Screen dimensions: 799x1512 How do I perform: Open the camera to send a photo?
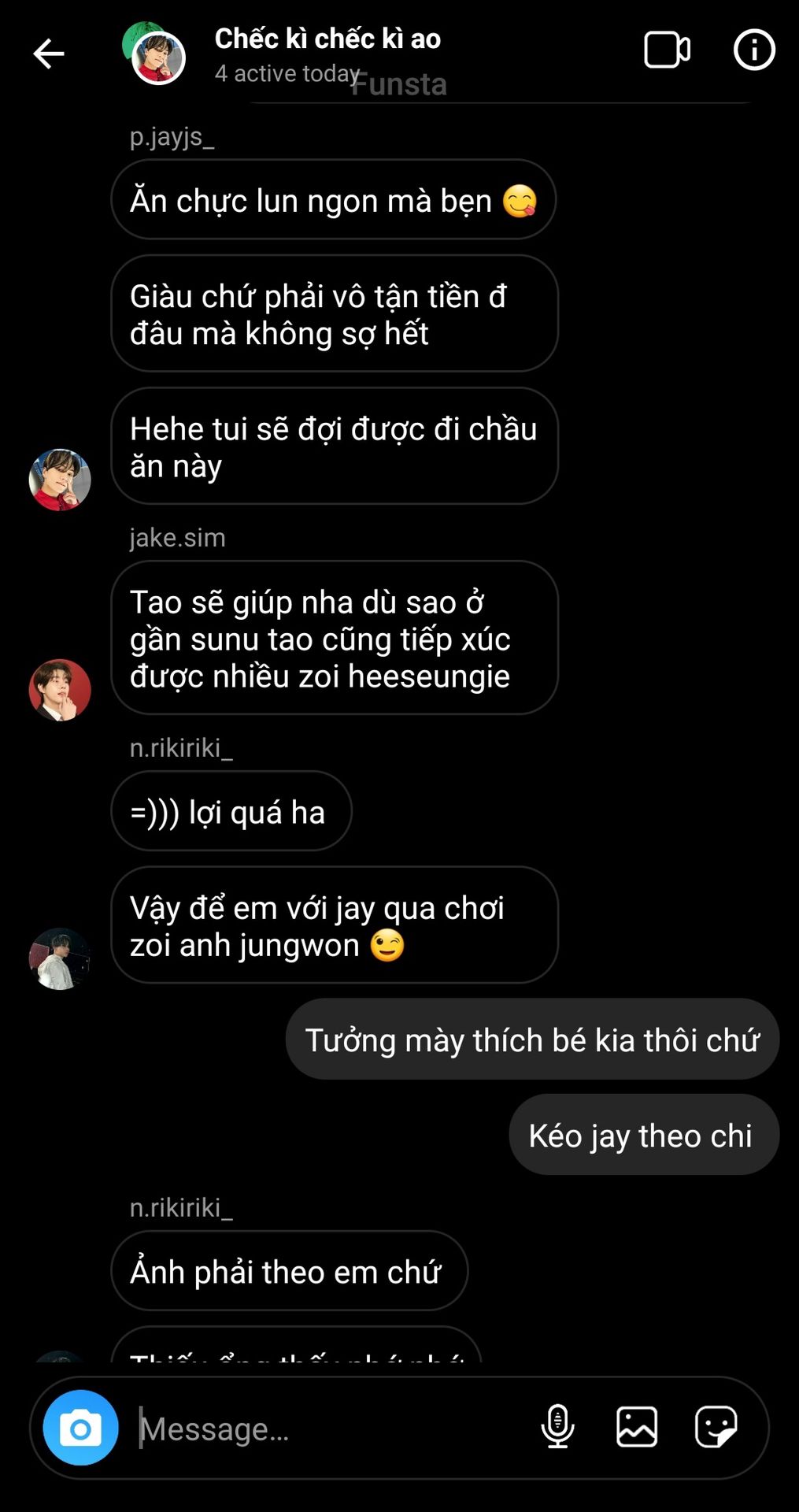[80, 1428]
